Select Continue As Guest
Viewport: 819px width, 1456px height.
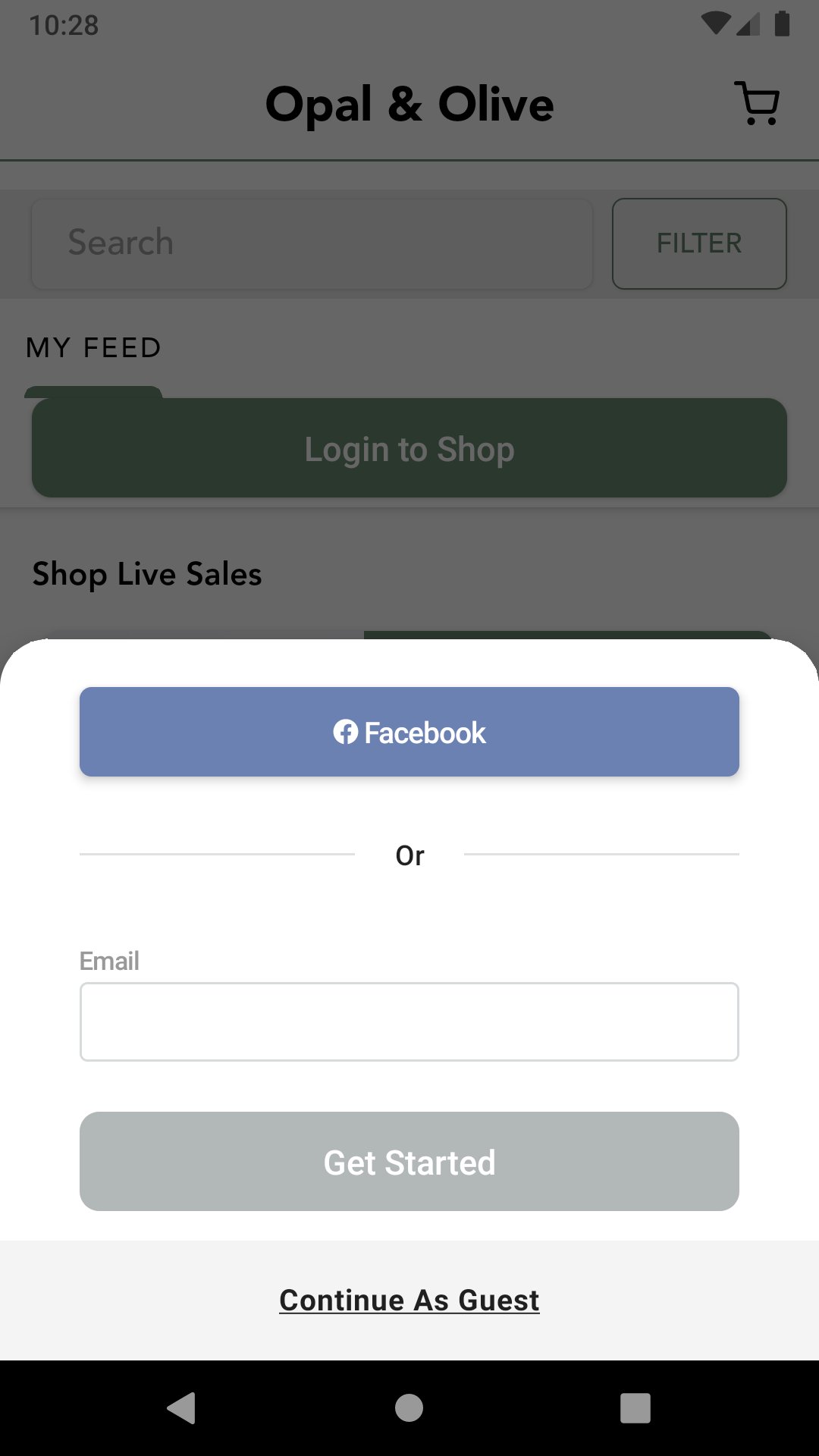pos(409,1299)
